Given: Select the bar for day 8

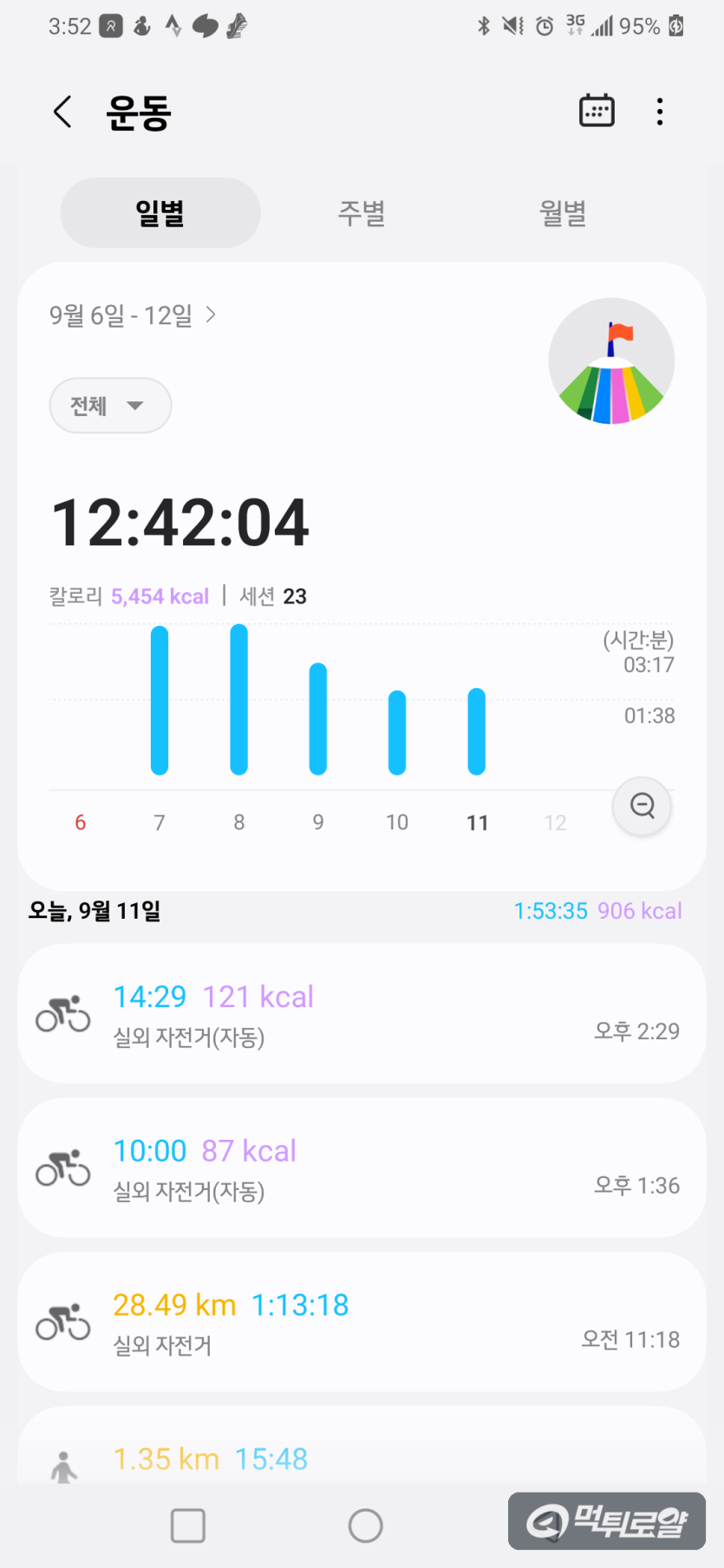Looking at the screenshot, I should (x=239, y=699).
